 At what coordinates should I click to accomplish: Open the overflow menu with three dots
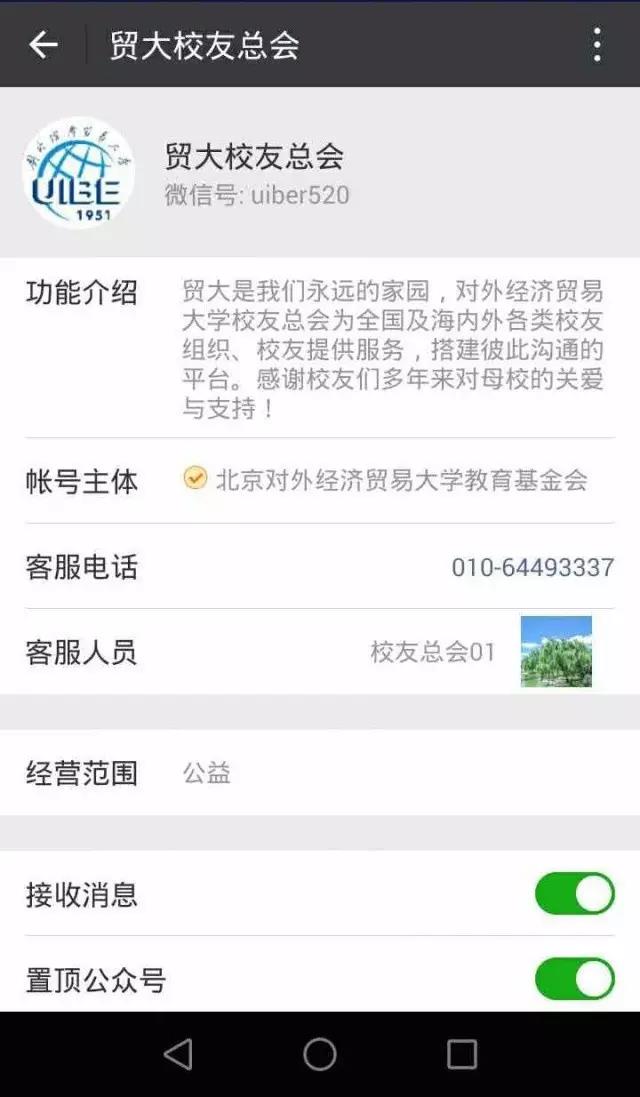coord(597,45)
